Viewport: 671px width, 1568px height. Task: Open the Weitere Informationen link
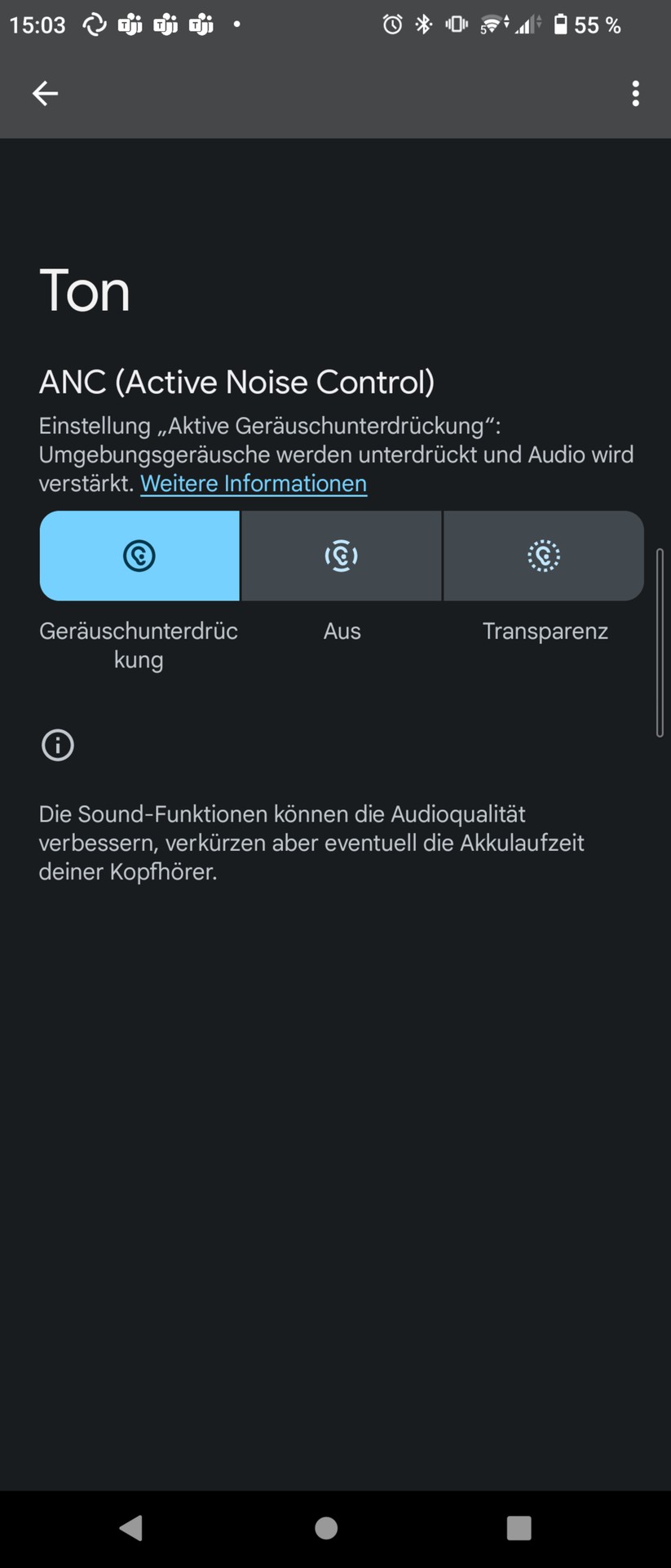tap(254, 484)
